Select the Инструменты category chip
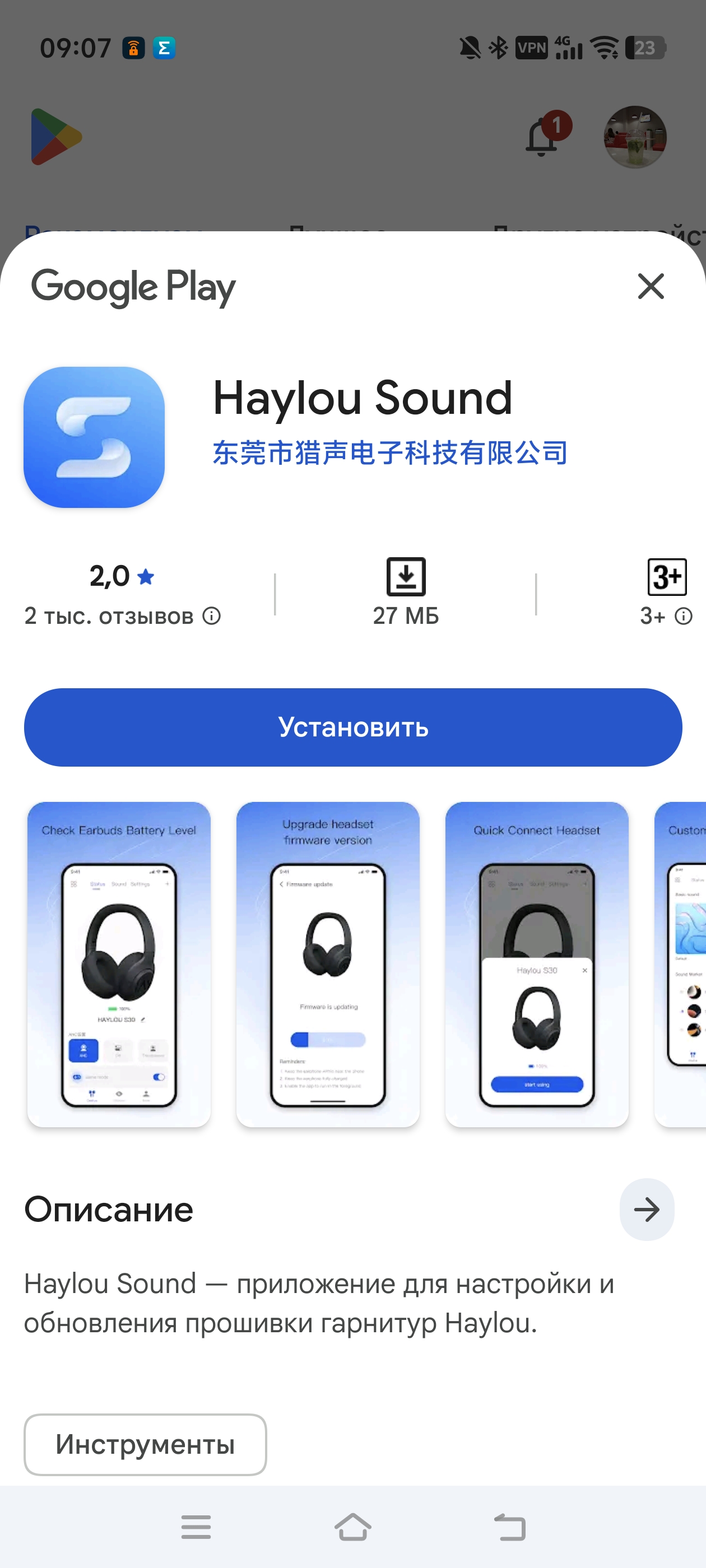Image resolution: width=706 pixels, height=1568 pixels. [145, 1444]
